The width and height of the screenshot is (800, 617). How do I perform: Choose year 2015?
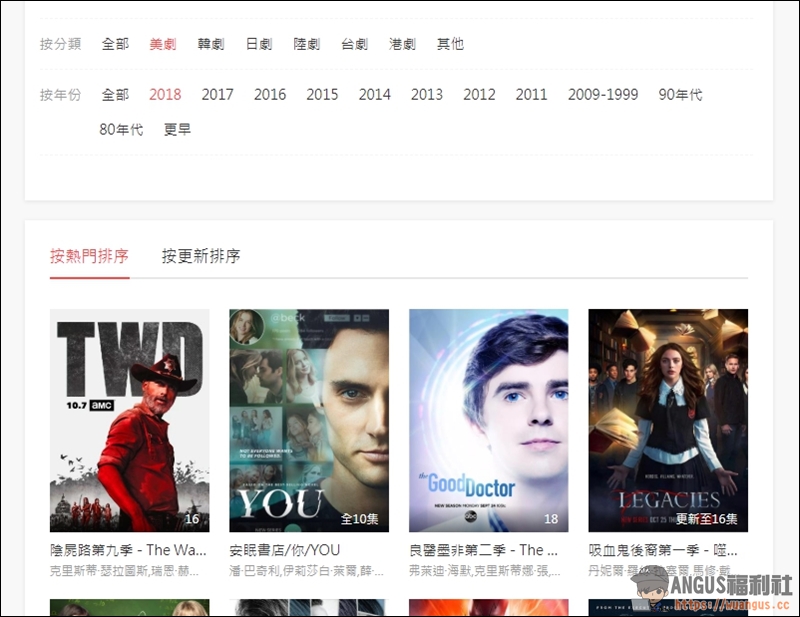tap(322, 95)
